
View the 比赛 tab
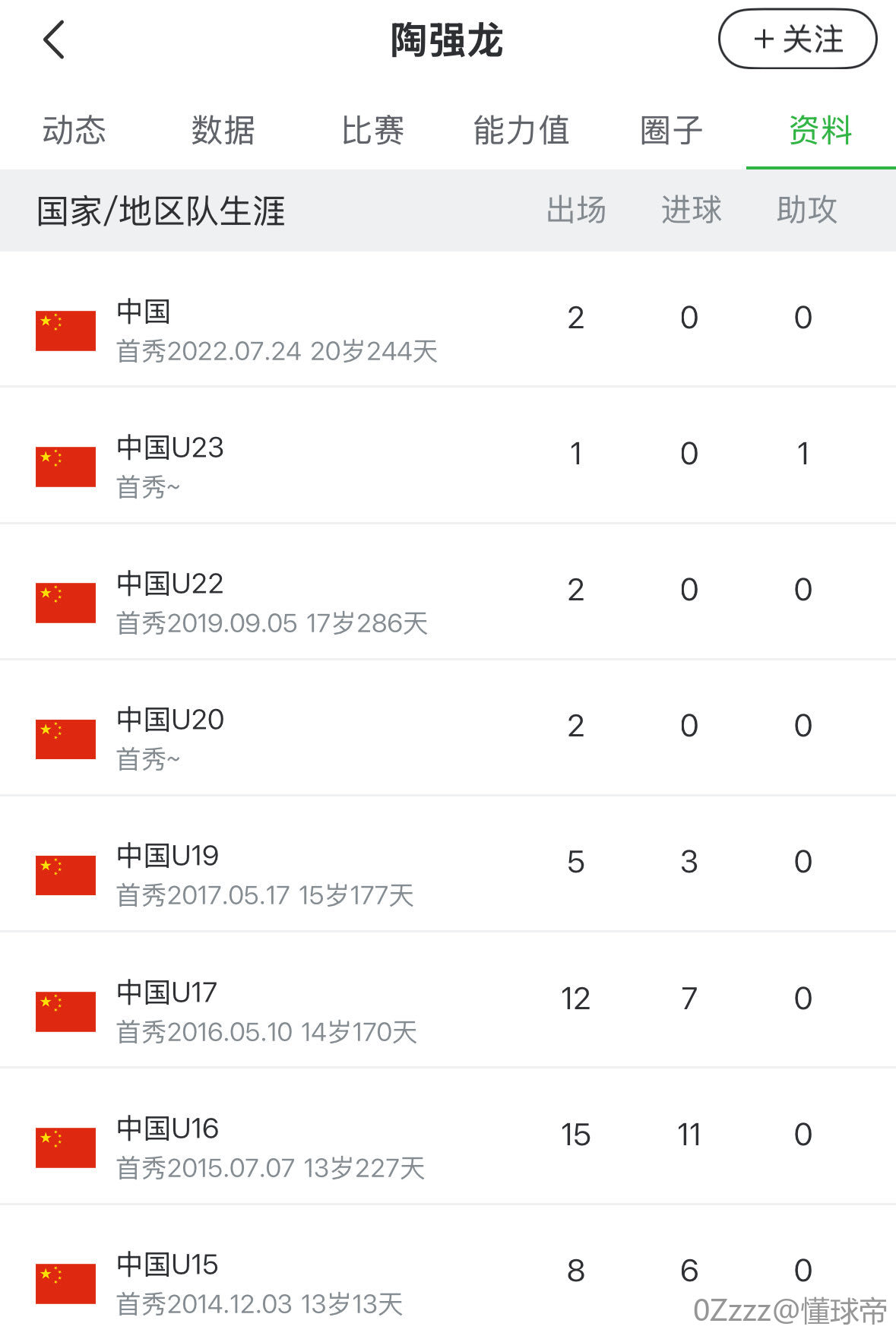(x=372, y=131)
